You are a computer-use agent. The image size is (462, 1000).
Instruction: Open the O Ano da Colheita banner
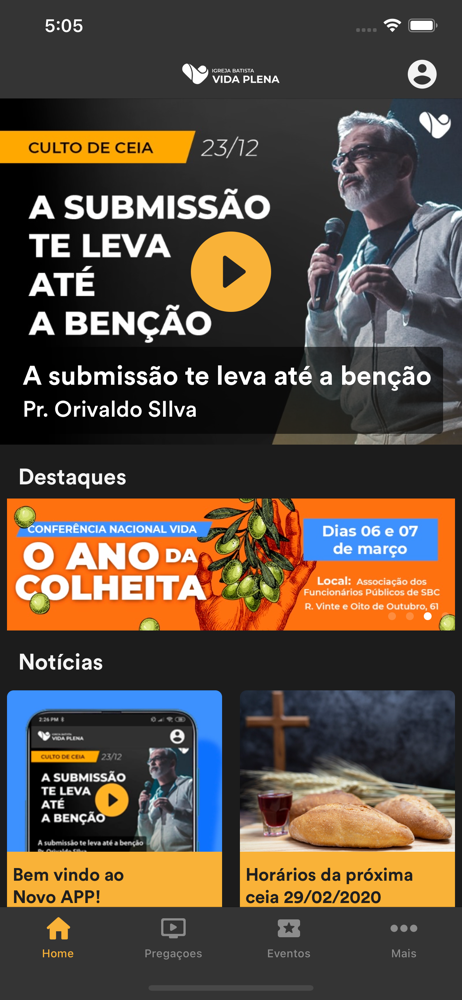[x=231, y=564]
